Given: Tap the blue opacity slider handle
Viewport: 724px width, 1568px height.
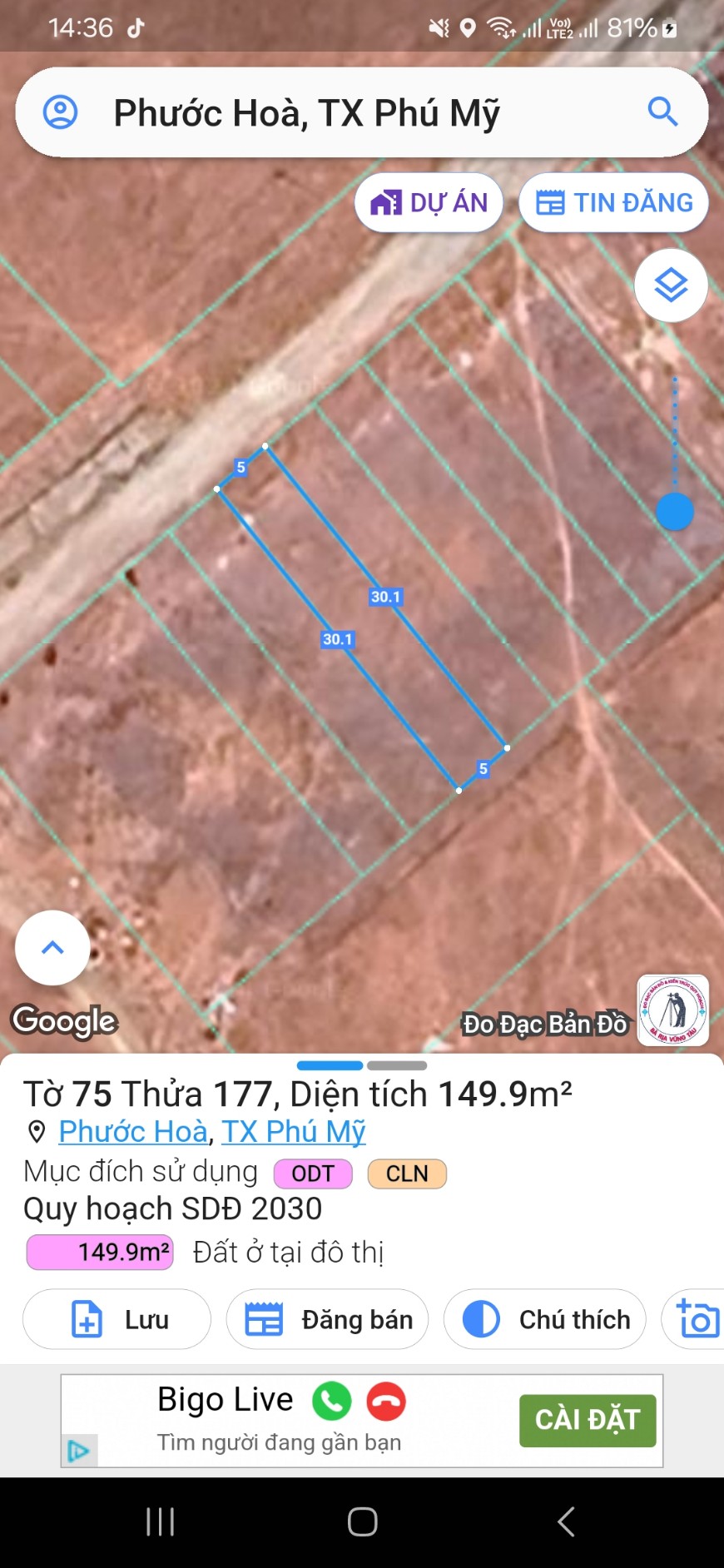Looking at the screenshot, I should tap(674, 512).
